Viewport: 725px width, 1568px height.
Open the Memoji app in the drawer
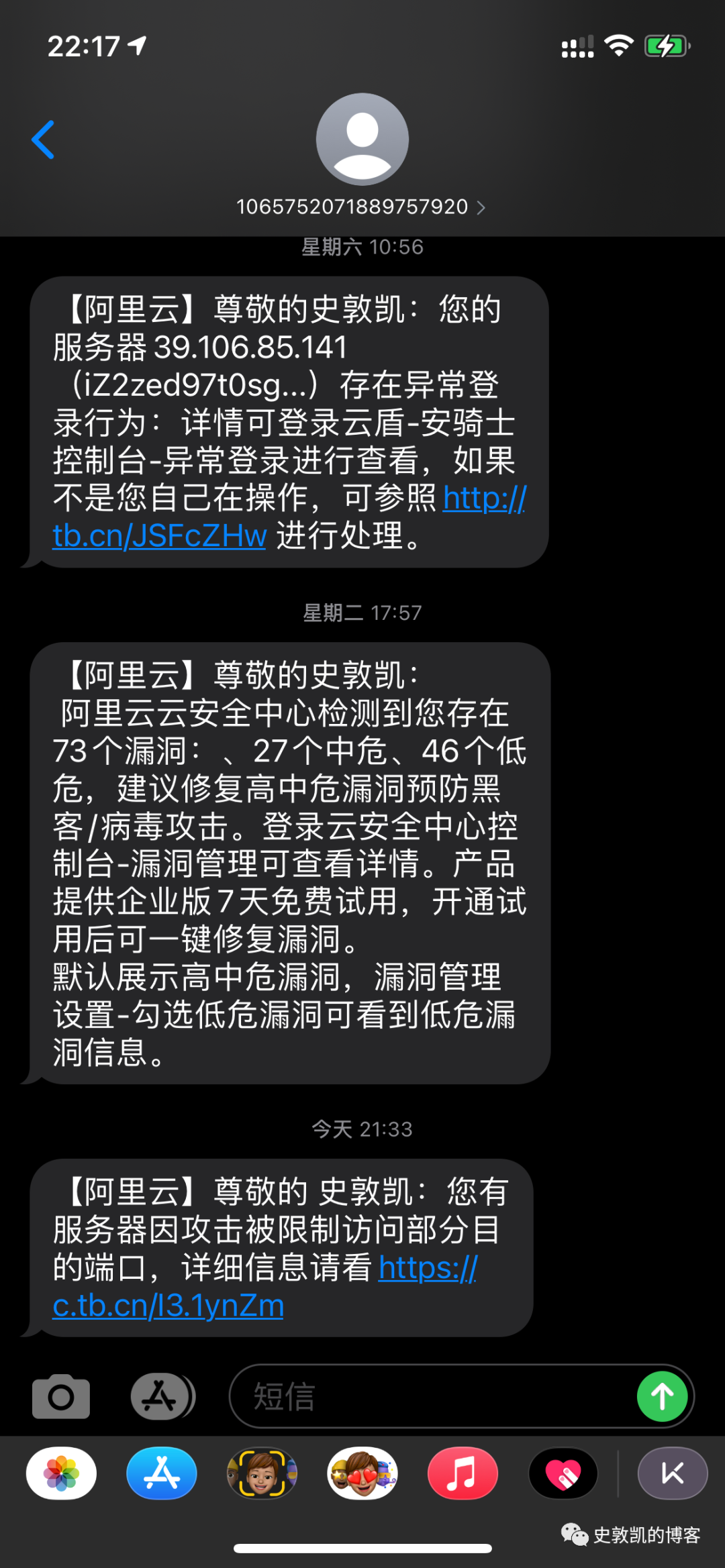click(262, 1474)
